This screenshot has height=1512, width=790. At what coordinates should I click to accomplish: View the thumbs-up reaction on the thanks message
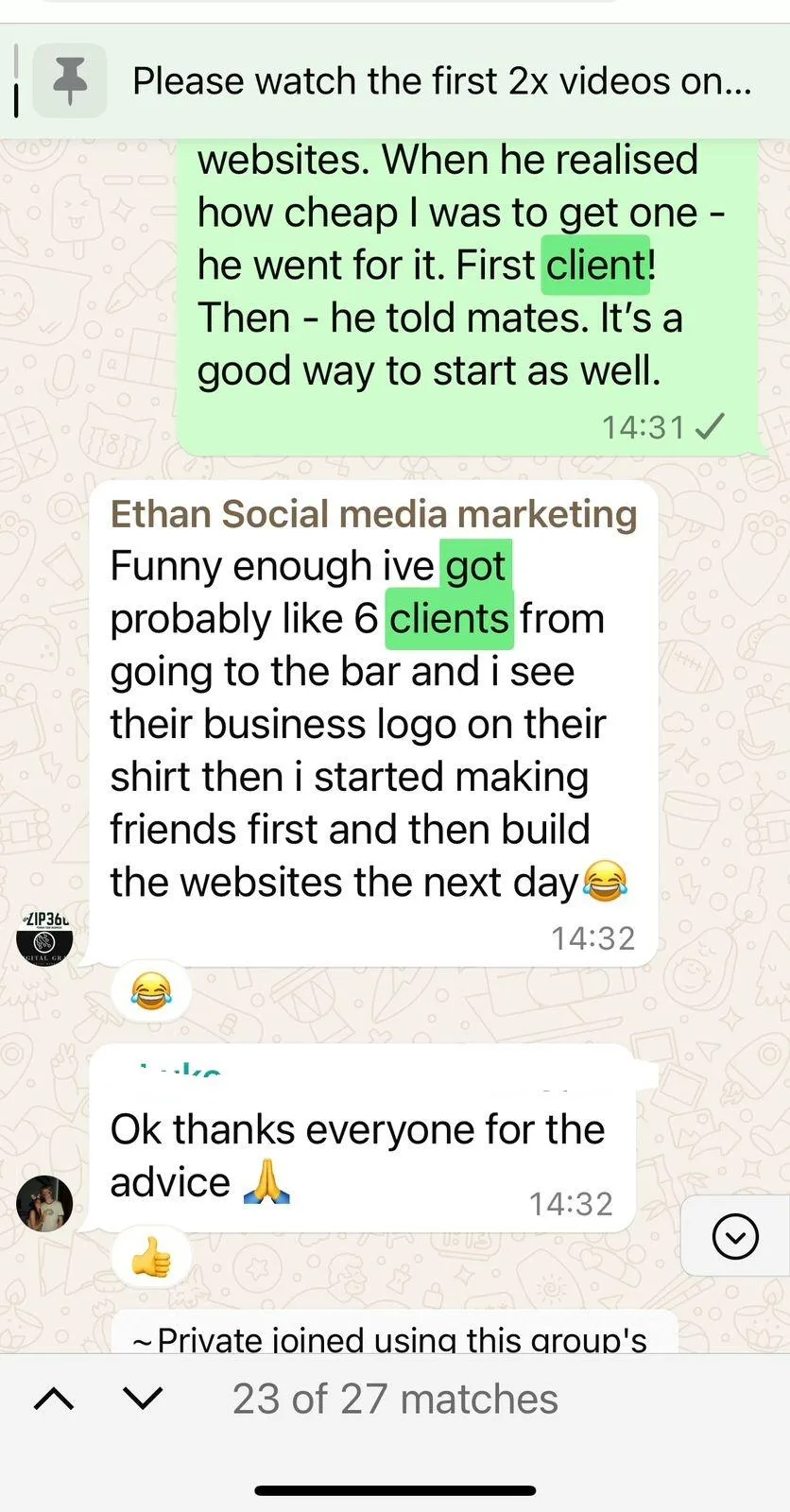[151, 1258]
